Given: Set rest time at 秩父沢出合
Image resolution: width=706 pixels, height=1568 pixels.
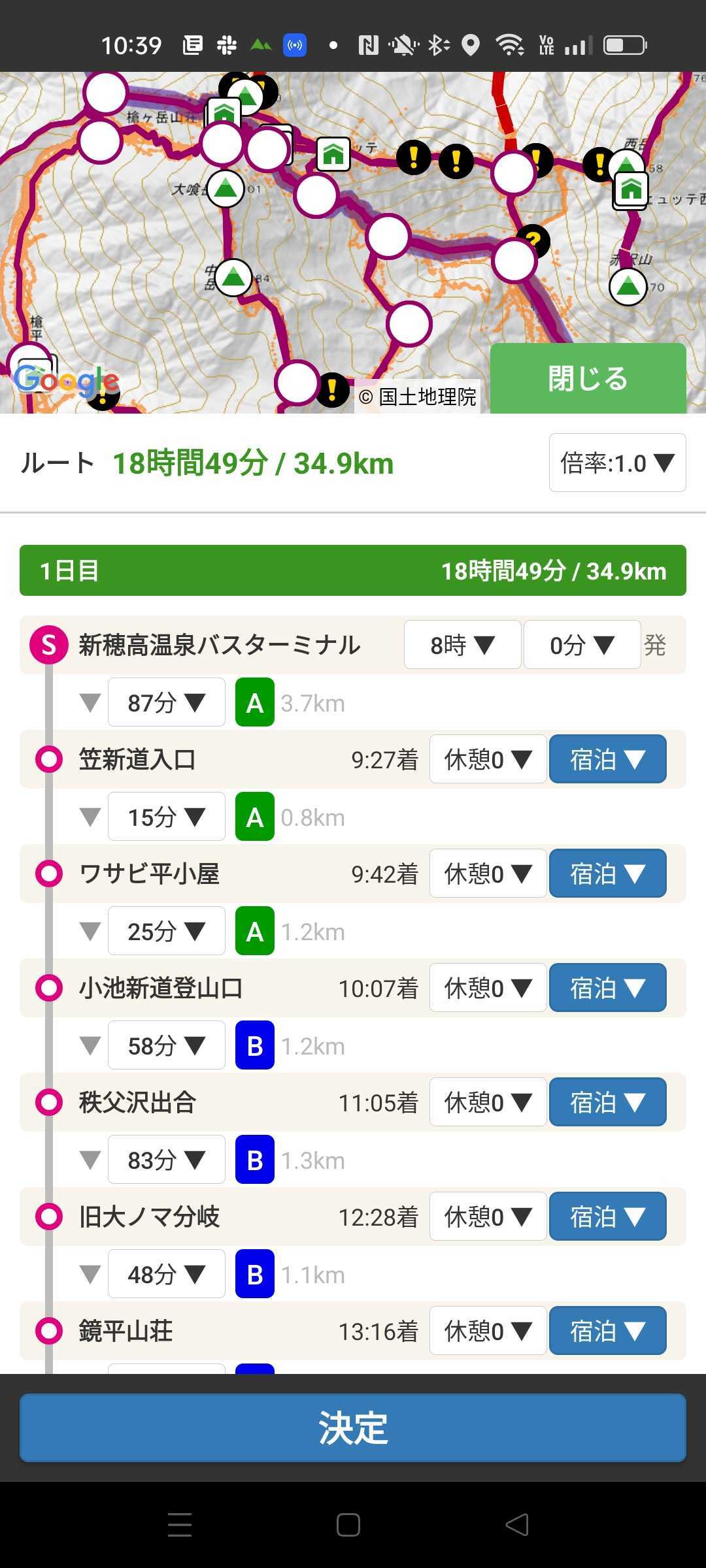Looking at the screenshot, I should [x=488, y=1102].
